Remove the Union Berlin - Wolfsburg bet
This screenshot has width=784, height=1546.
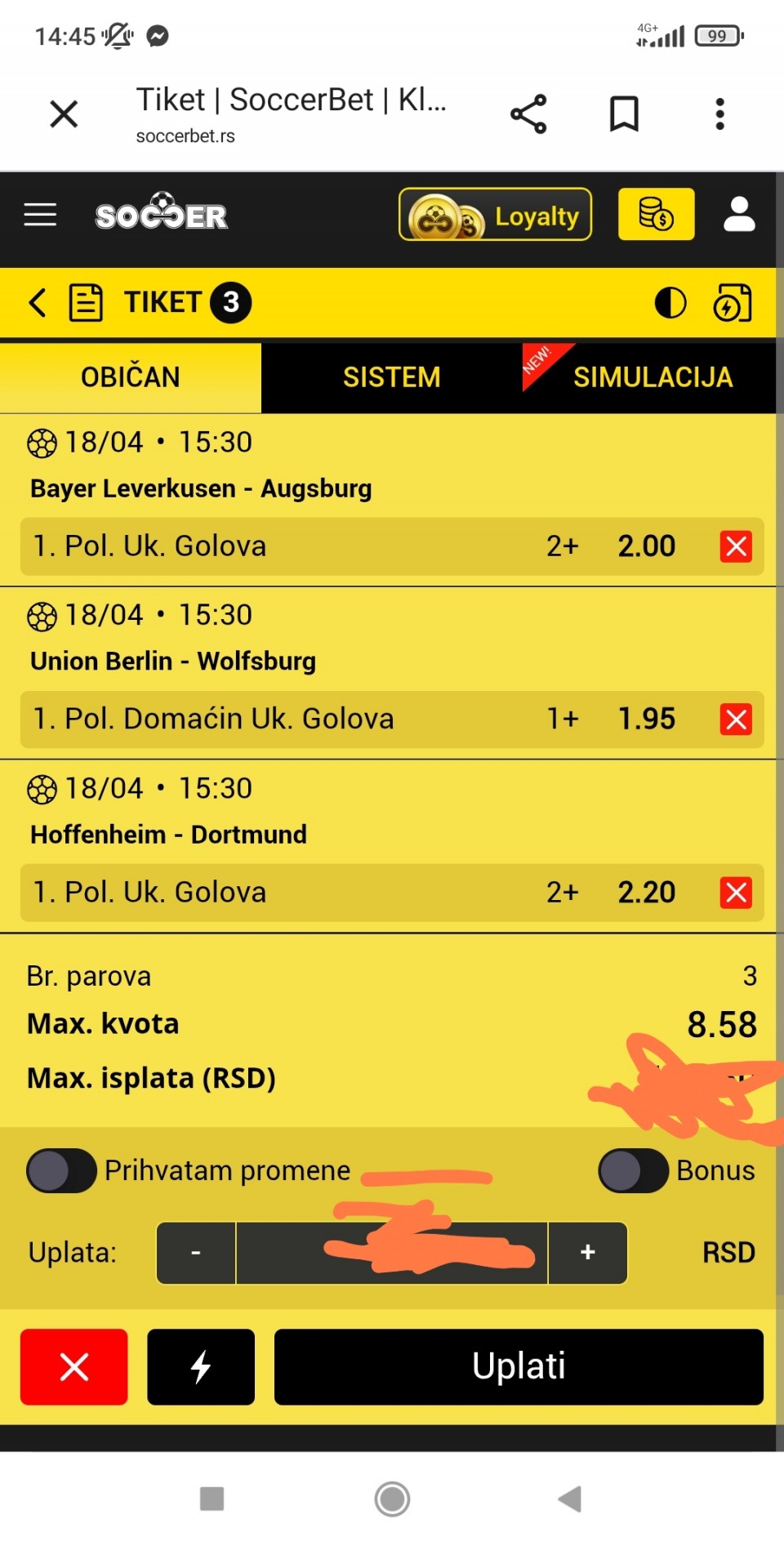pyautogui.click(x=736, y=720)
